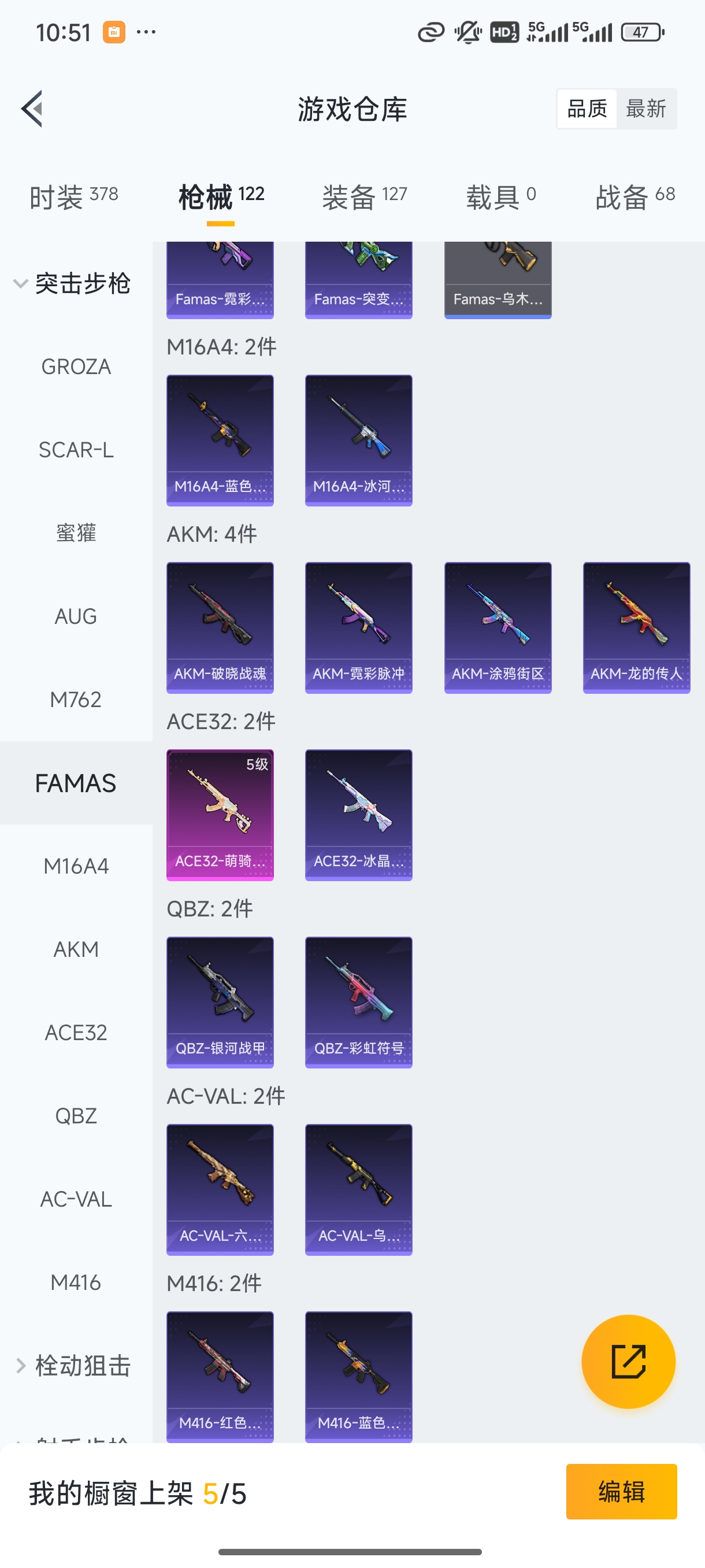The width and height of the screenshot is (705, 1568).
Task: Open the AKM-龙的传人 skin
Action: tap(636, 627)
